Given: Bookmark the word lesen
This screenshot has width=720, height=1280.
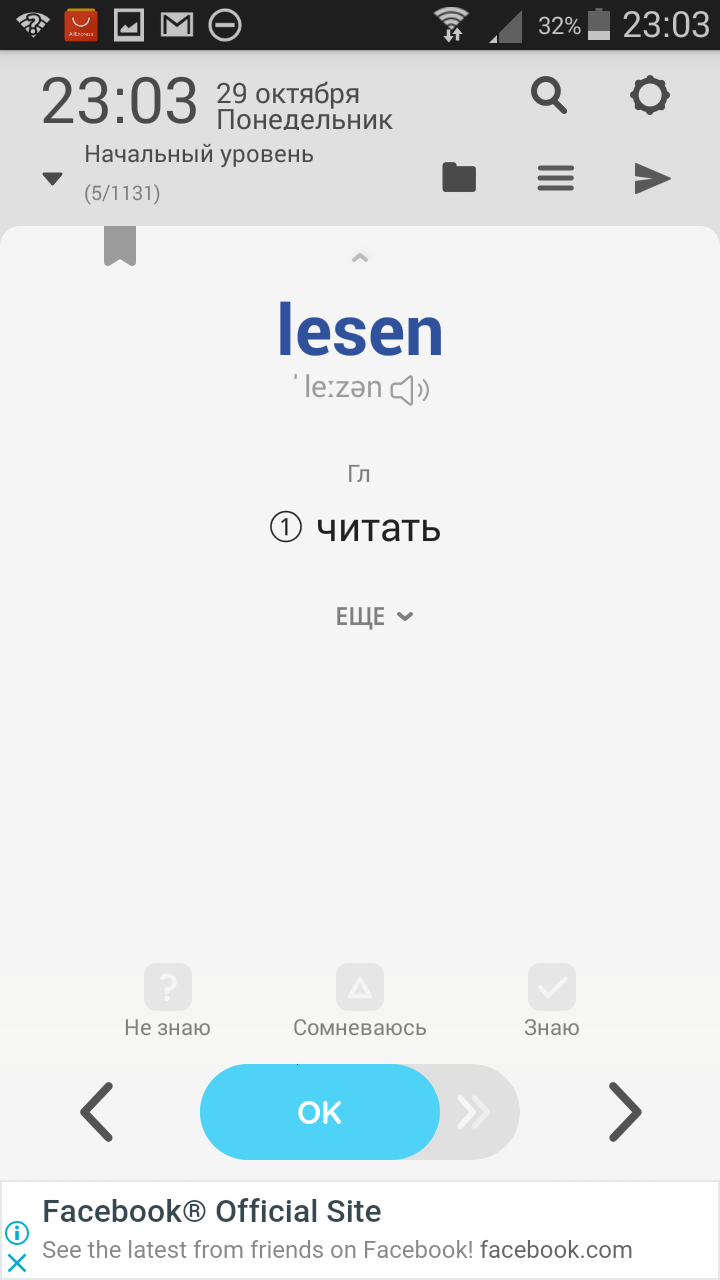Looking at the screenshot, I should coord(120,246).
